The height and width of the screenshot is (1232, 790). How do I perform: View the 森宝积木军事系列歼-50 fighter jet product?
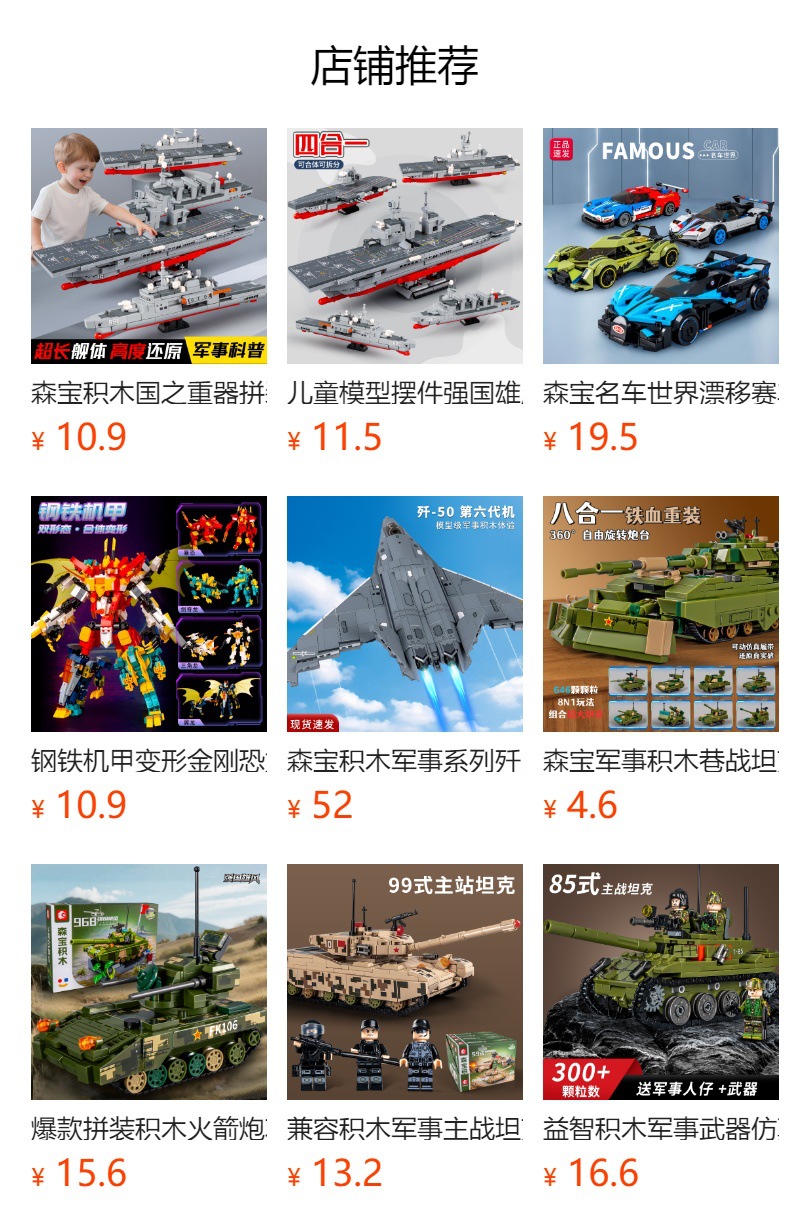[x=405, y=614]
